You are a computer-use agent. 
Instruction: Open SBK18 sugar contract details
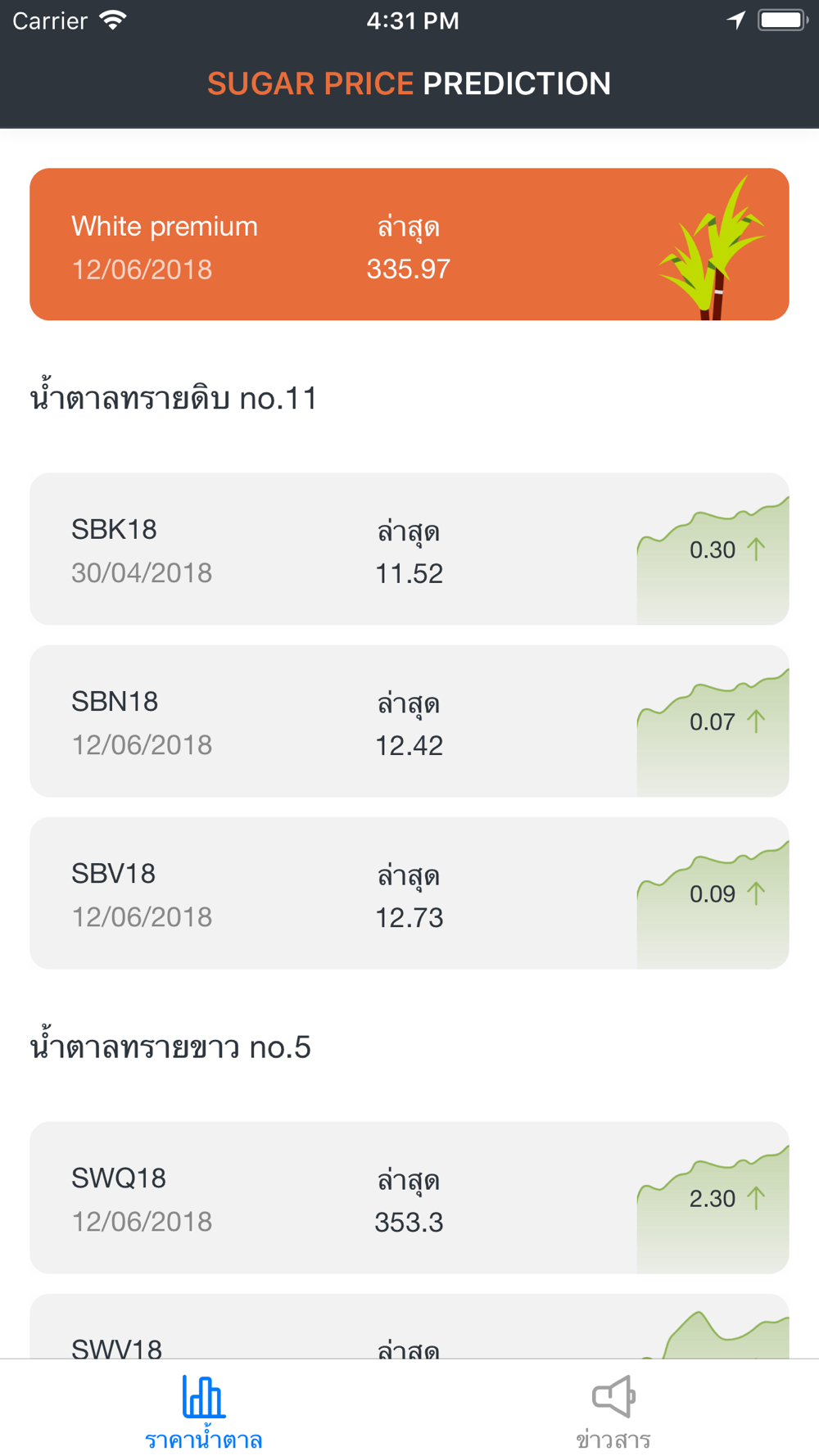pyautogui.click(x=409, y=549)
